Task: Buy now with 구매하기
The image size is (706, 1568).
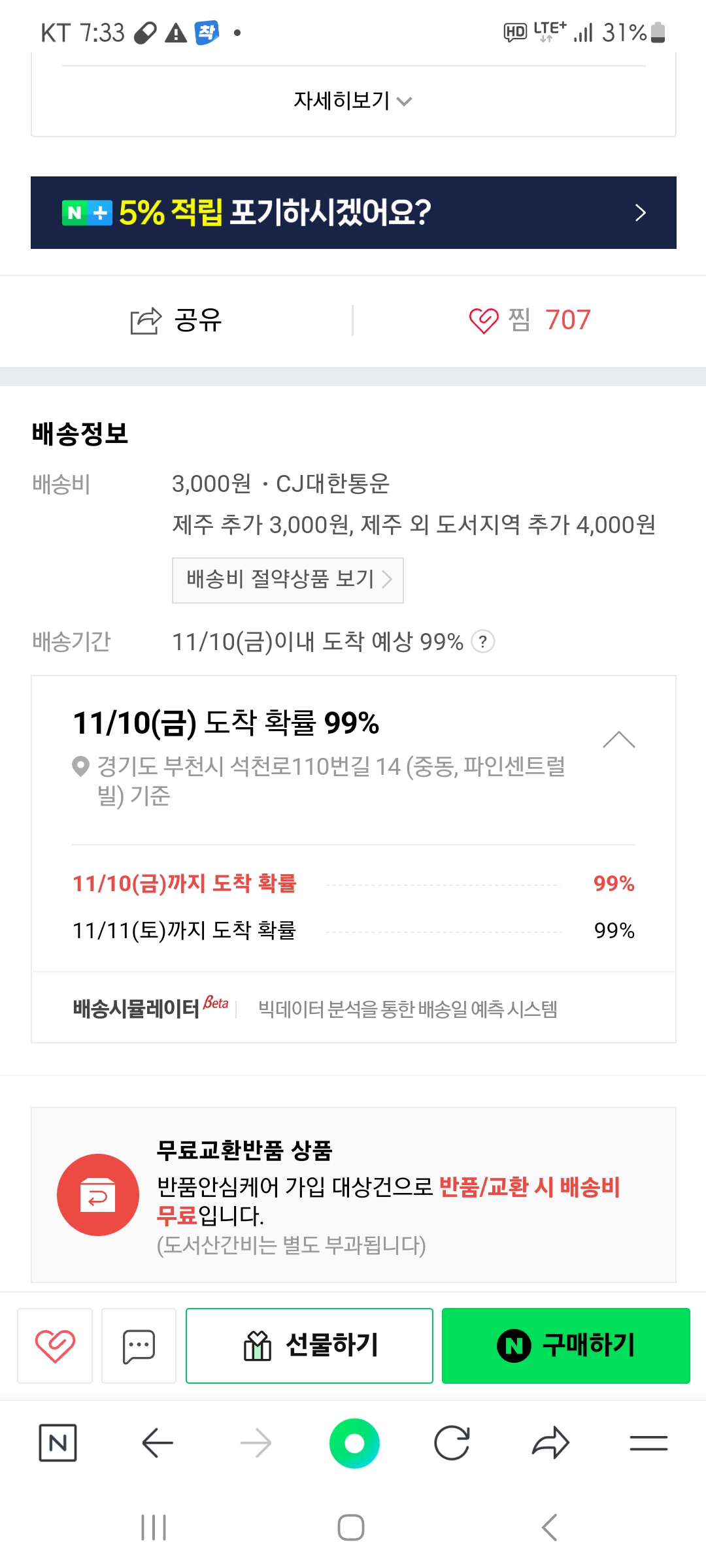Action: coord(566,1346)
